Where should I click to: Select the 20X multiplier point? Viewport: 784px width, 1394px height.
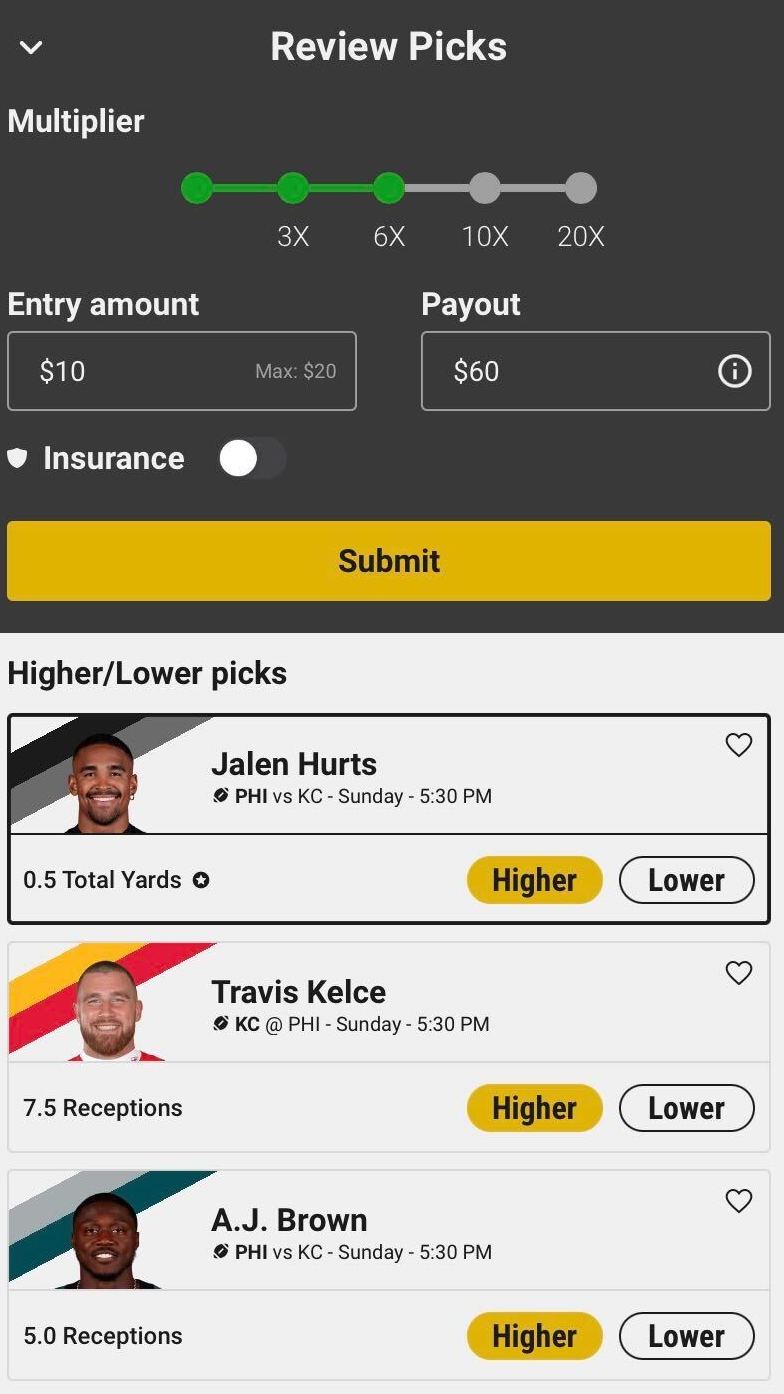click(x=581, y=188)
